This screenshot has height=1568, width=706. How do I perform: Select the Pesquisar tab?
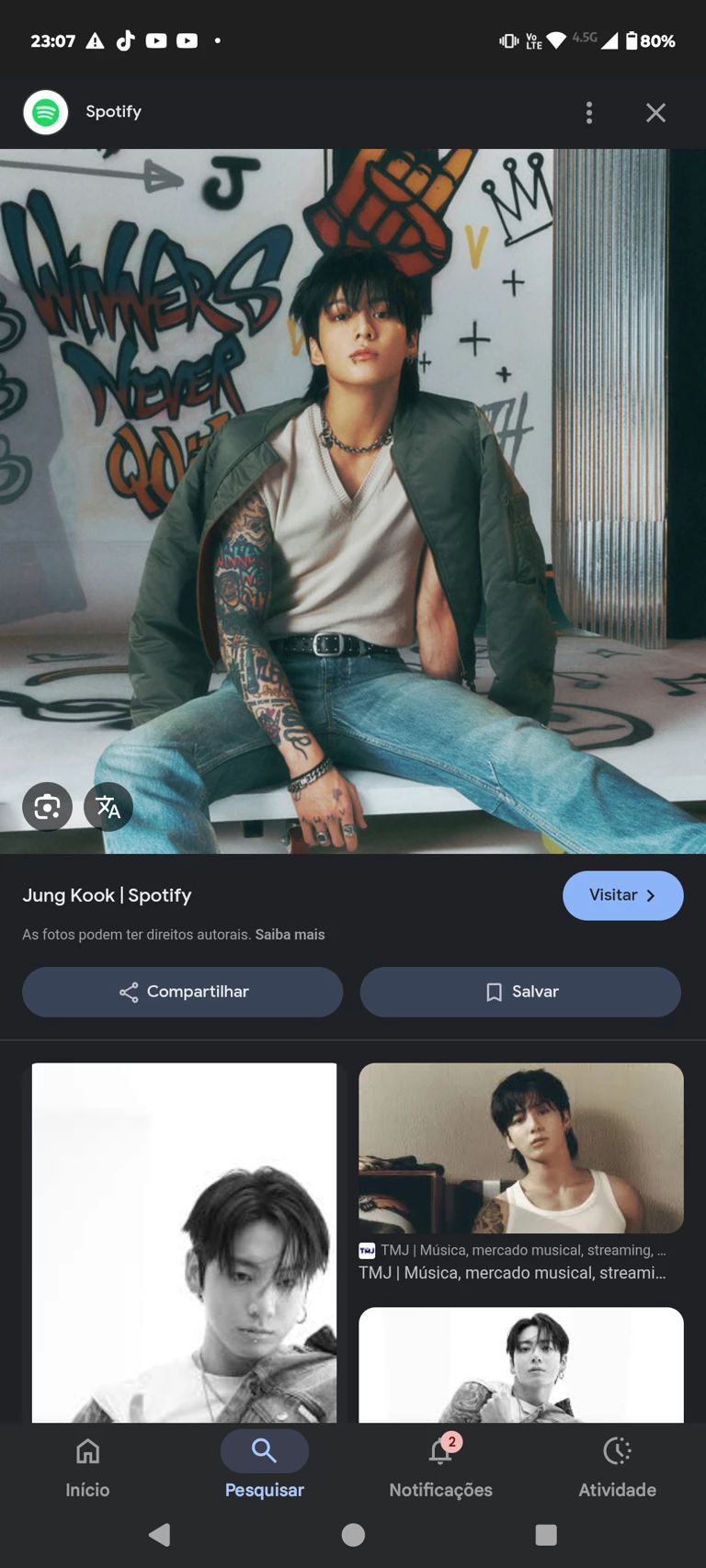264,1468
